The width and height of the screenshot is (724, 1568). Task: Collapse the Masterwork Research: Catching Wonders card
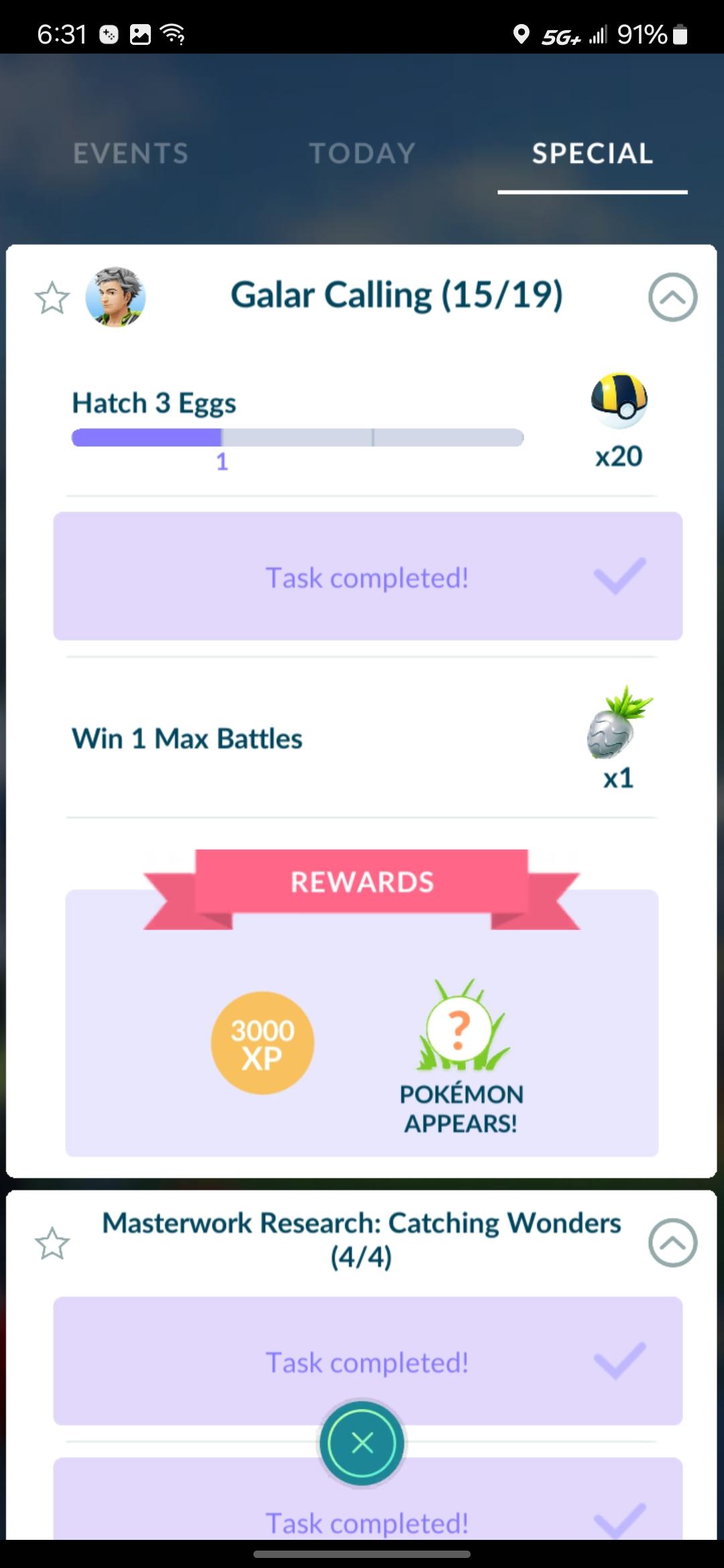pyautogui.click(x=672, y=1242)
